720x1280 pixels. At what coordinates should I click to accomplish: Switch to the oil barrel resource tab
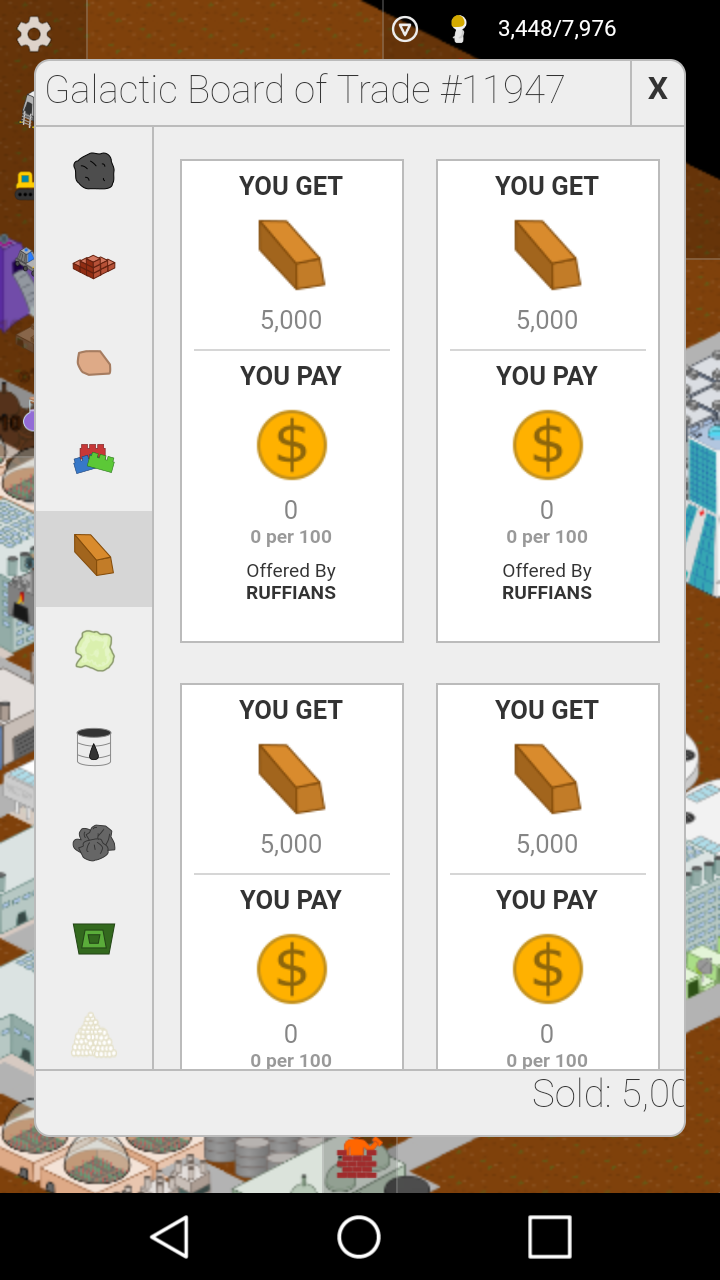point(94,747)
